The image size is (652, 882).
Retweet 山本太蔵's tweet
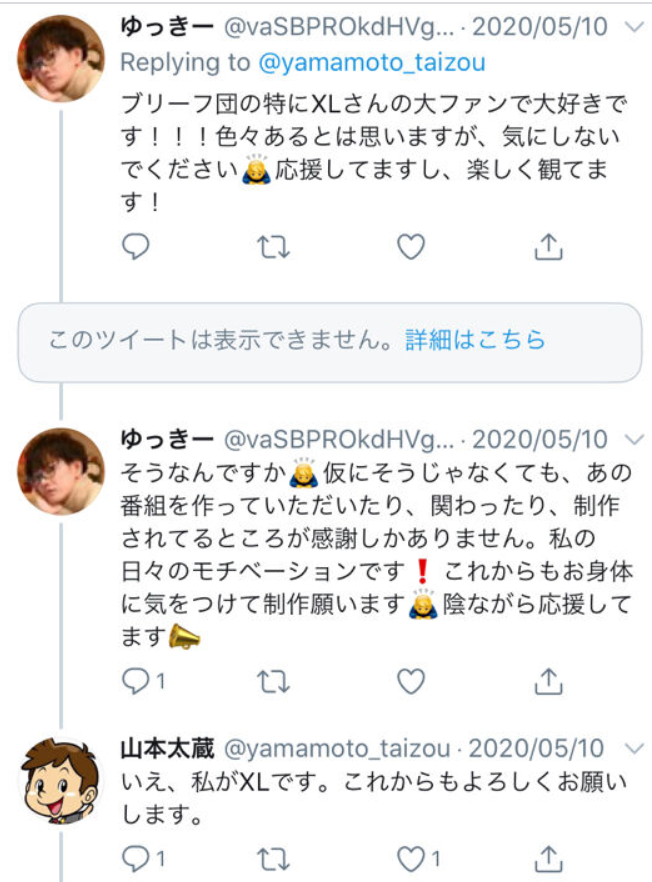[x=272, y=857]
